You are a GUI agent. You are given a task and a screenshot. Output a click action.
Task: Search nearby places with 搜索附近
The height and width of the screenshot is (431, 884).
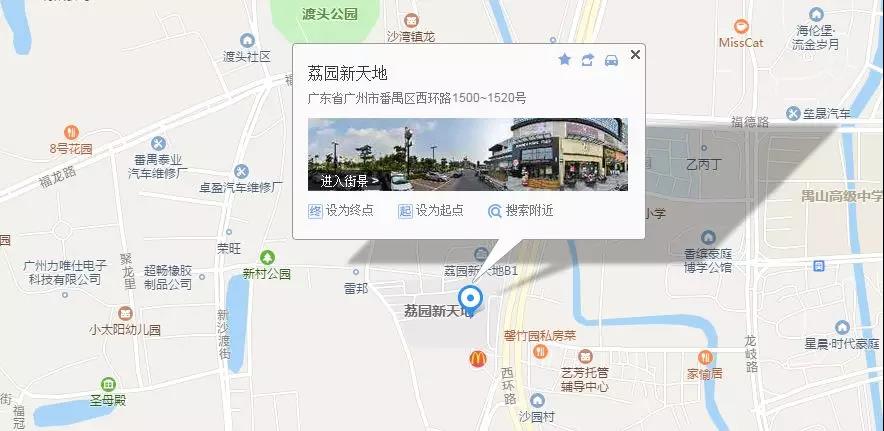[520, 211]
